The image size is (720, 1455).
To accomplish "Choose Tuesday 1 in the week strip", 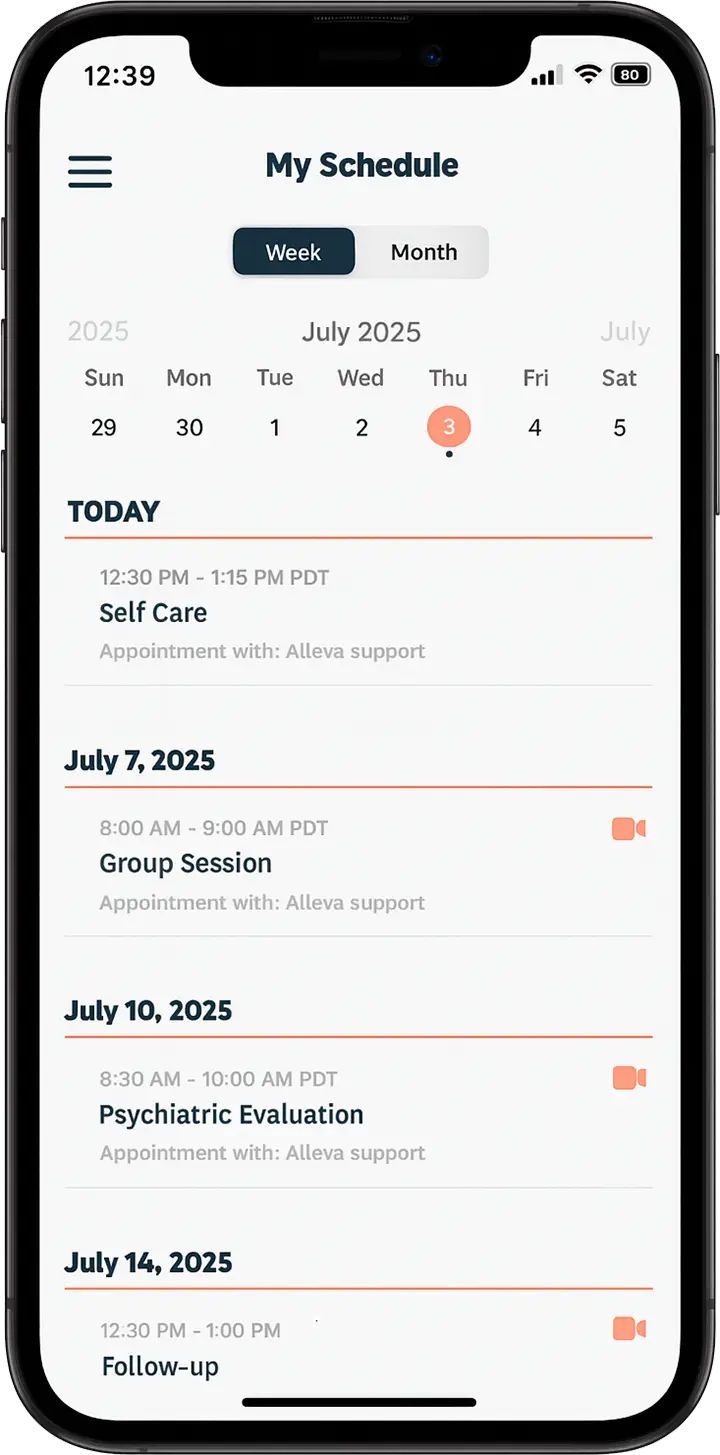I will (x=275, y=428).
